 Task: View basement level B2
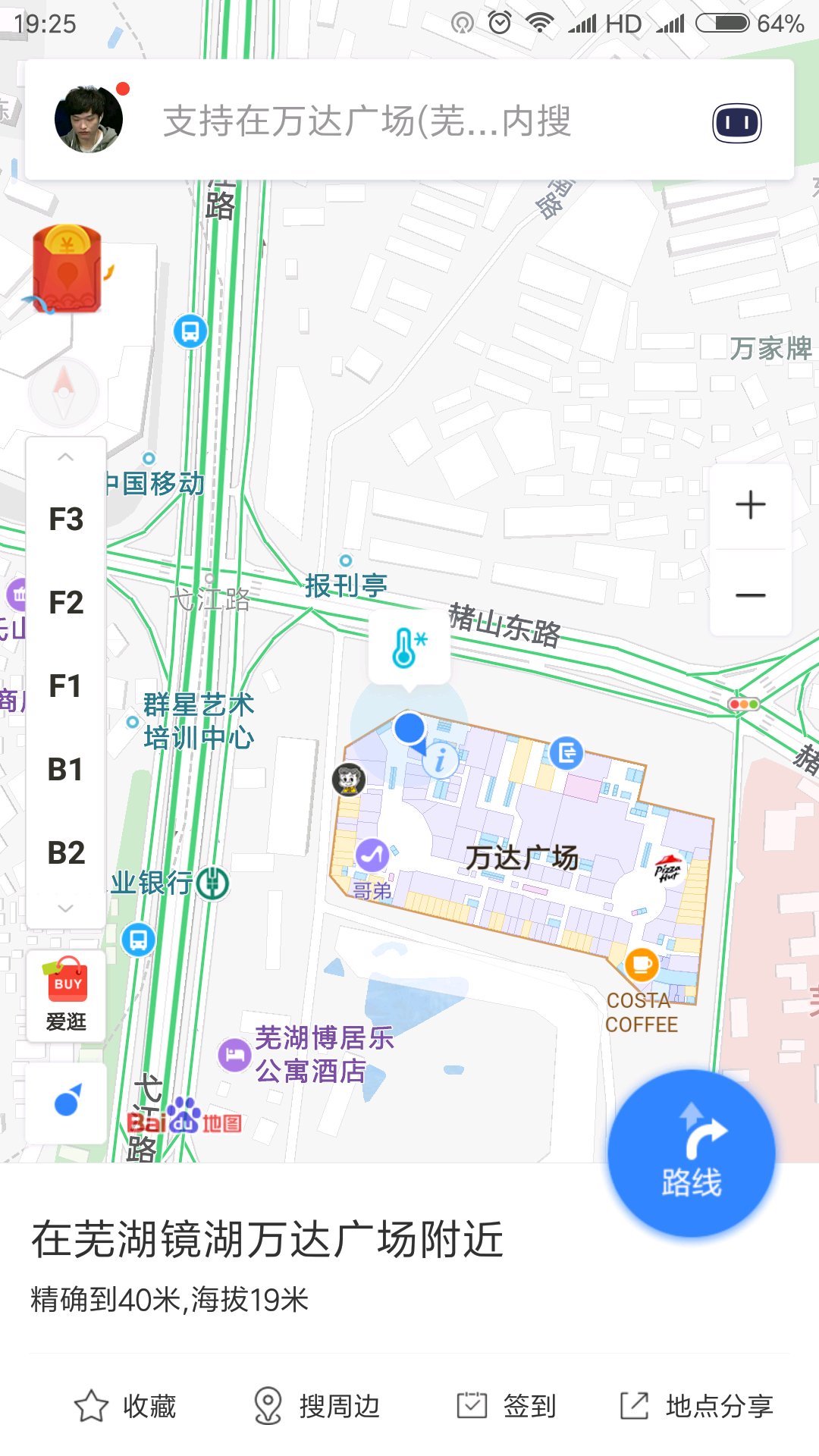click(66, 853)
